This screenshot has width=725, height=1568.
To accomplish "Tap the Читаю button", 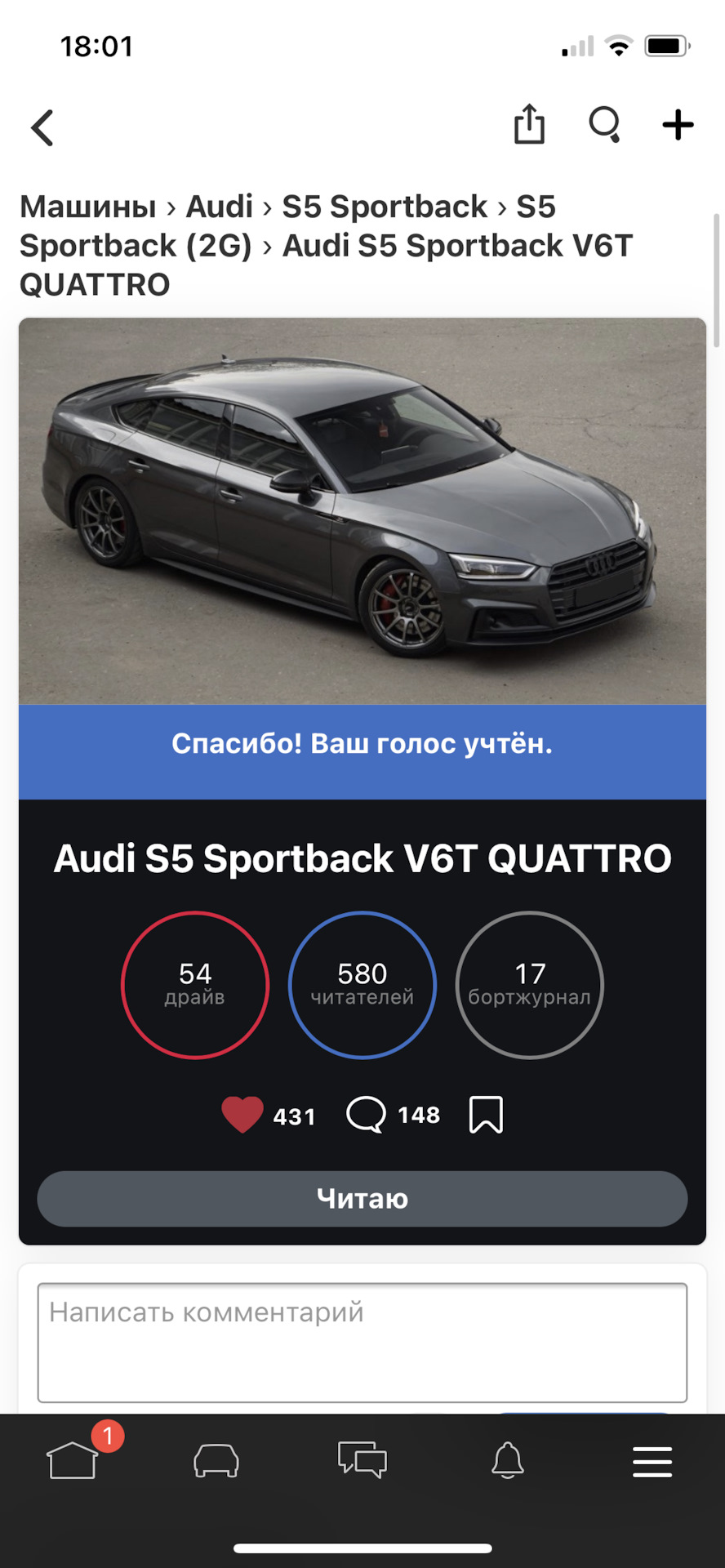I will point(362,1198).
